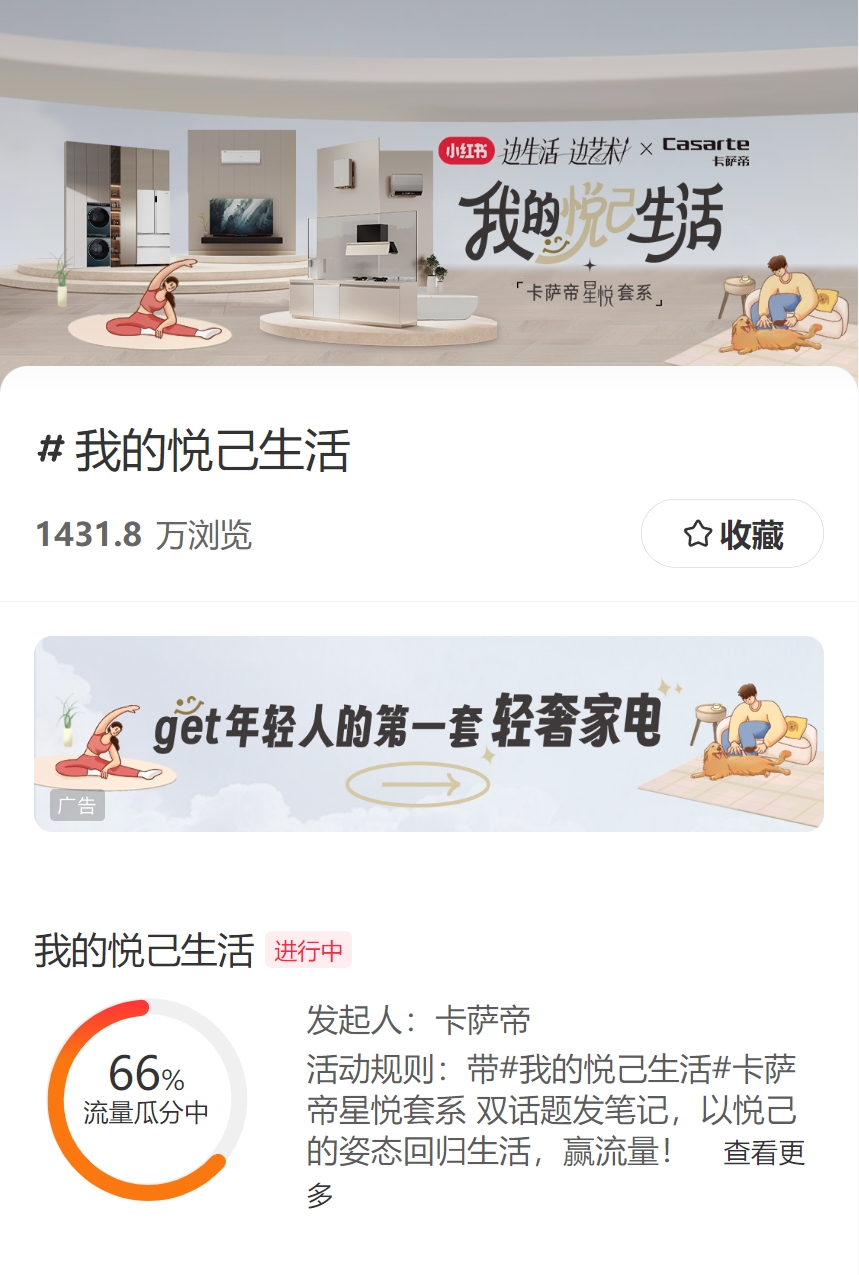Open the 轻奢家电 ad banner

pos(428,733)
